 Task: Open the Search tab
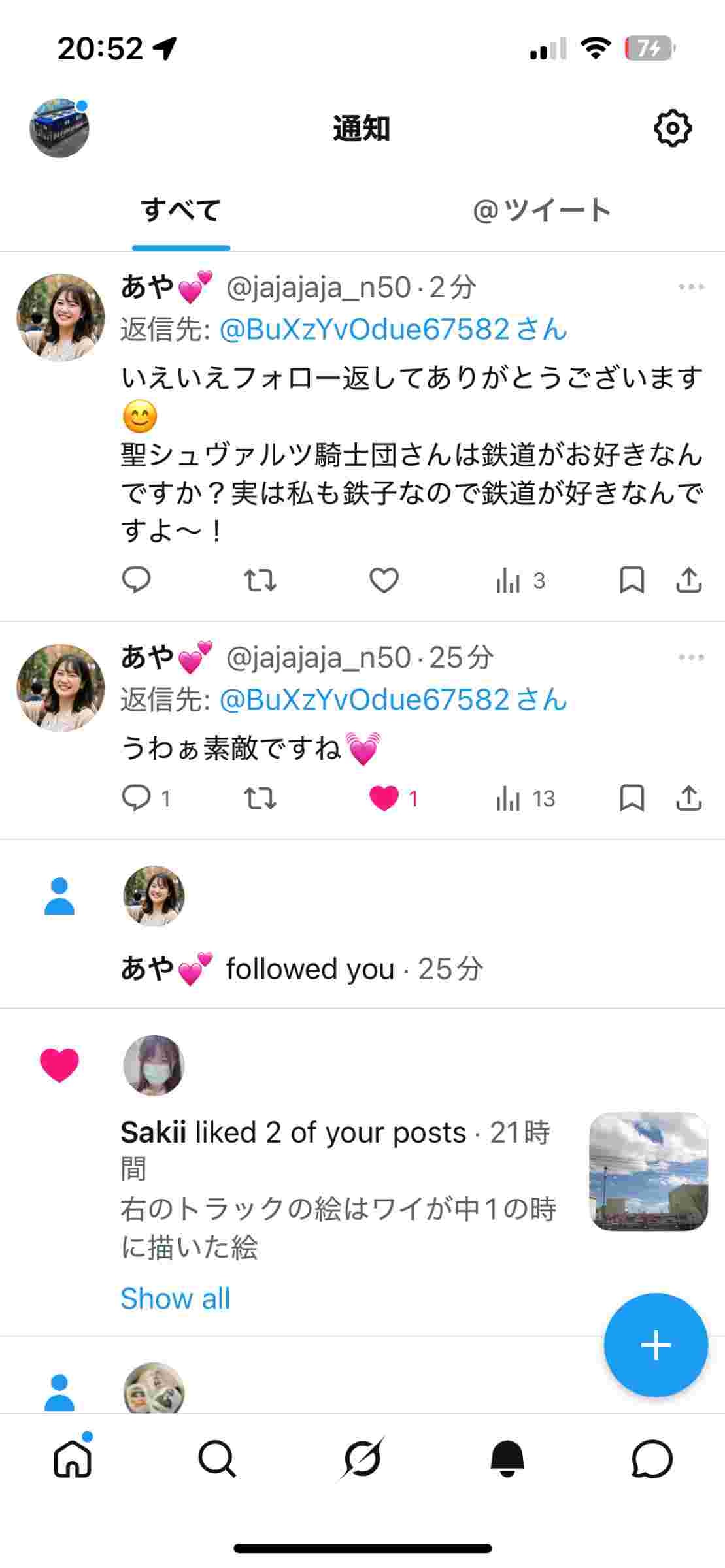[x=217, y=1459]
